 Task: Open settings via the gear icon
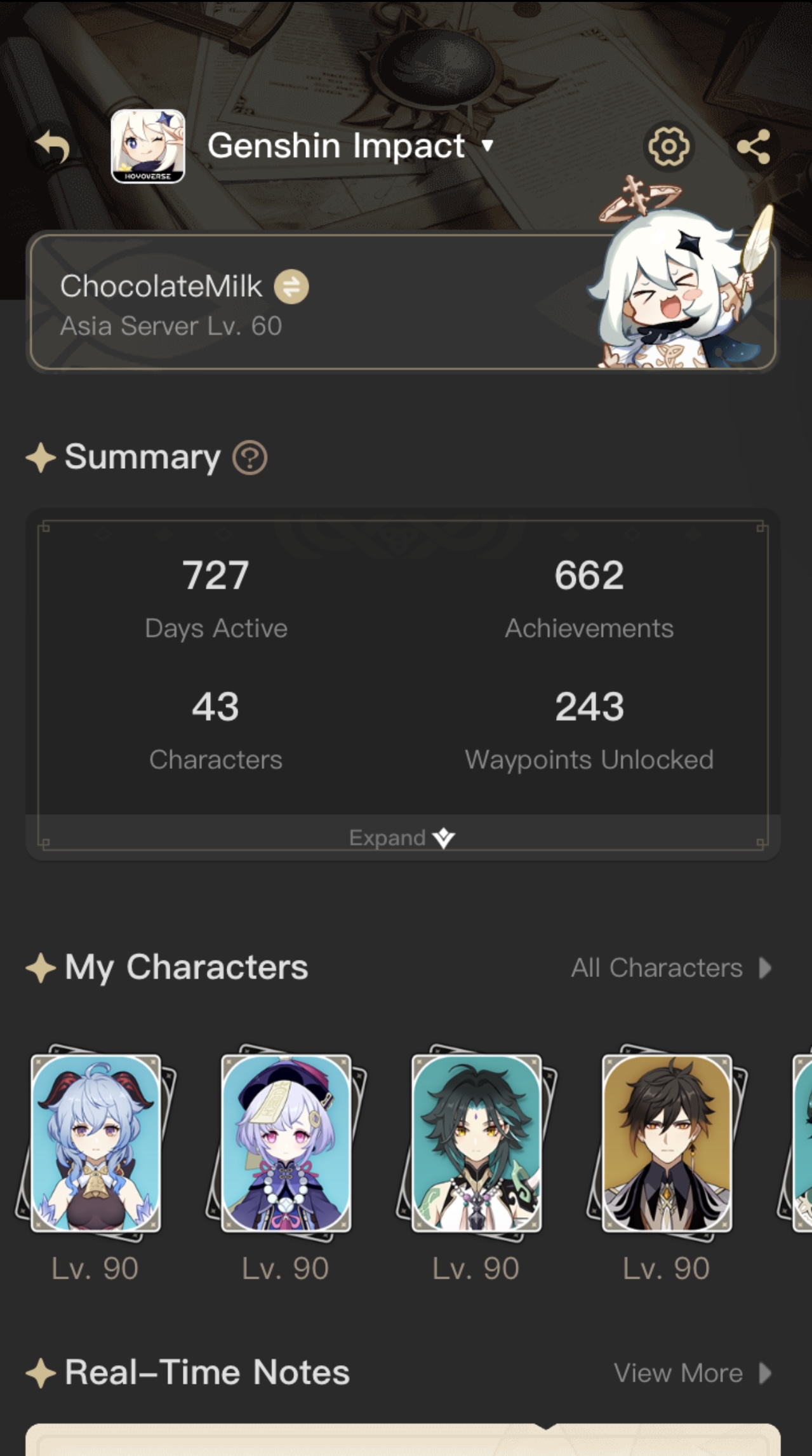tap(668, 147)
